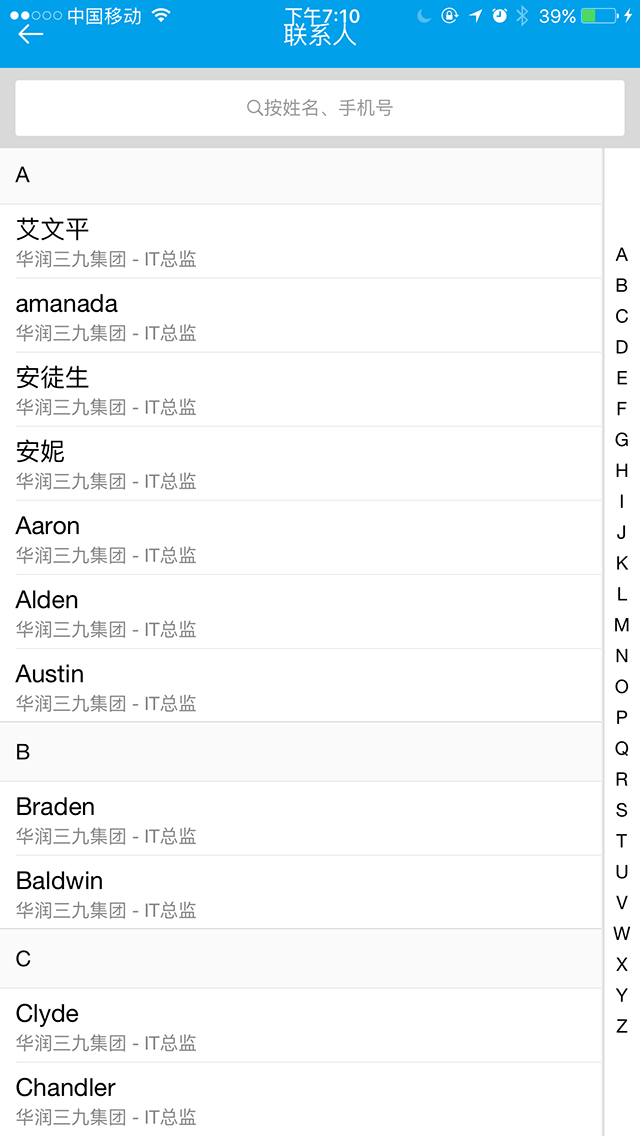Screen dimensions: 640x1136
Task: Go back using the arrow icon
Action: click(x=31, y=34)
